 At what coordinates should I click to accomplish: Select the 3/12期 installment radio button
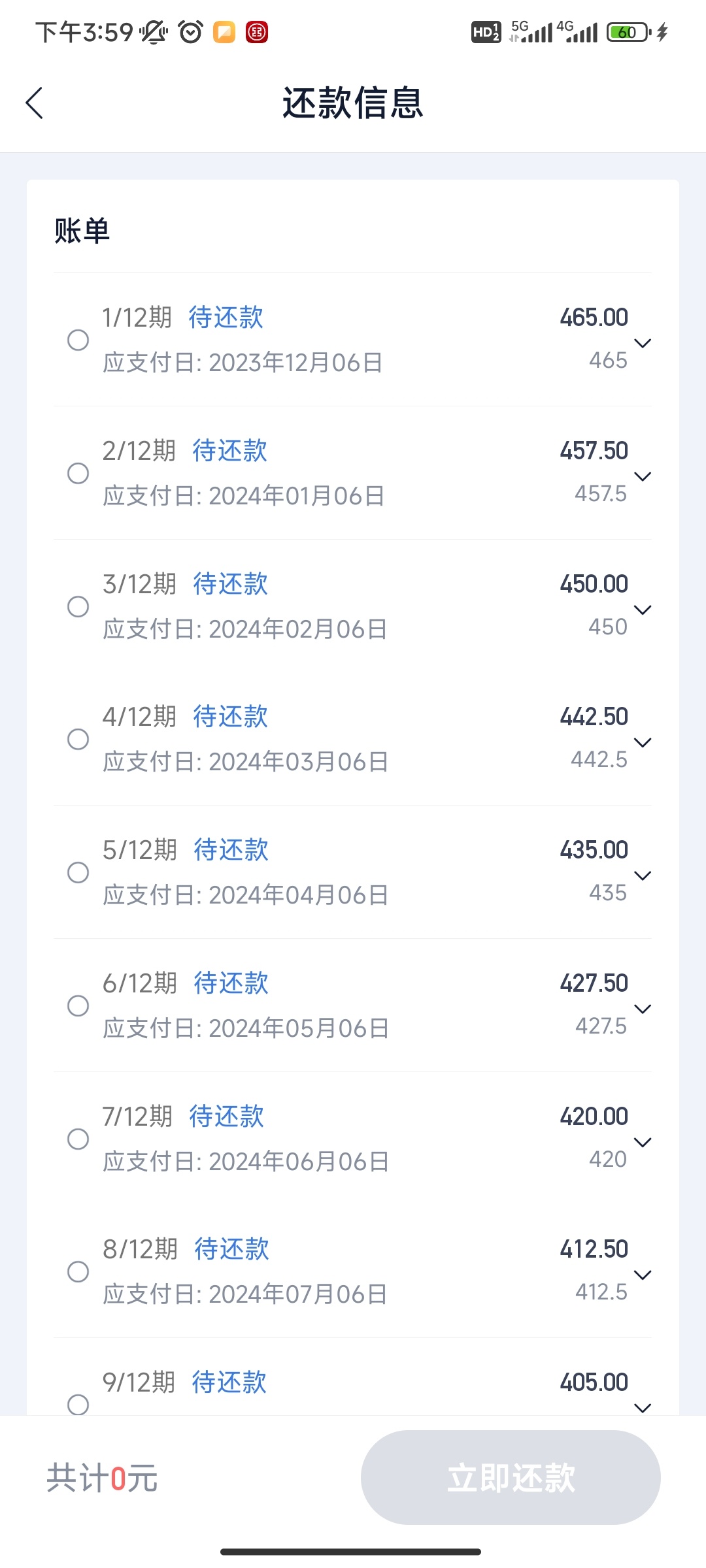pyautogui.click(x=78, y=606)
